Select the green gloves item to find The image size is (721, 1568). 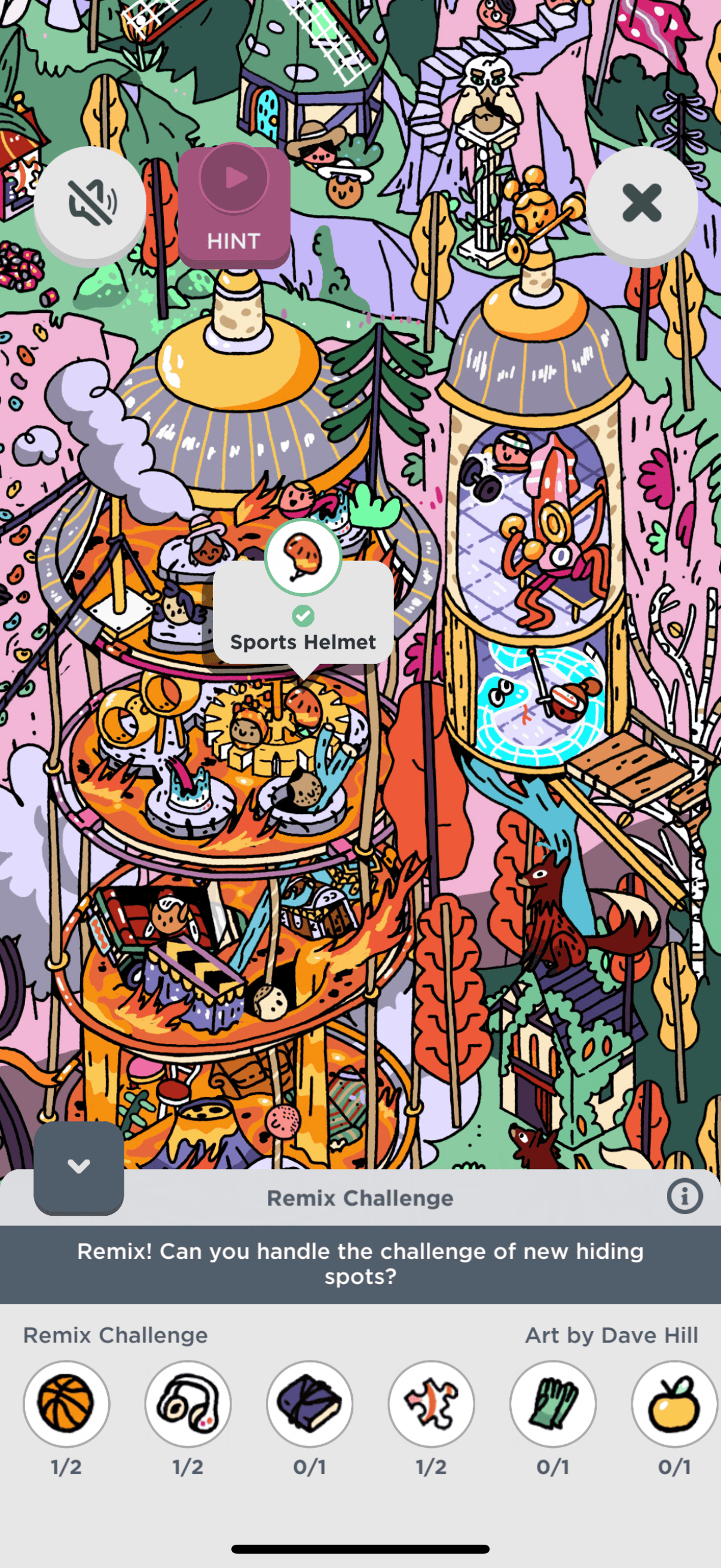click(x=553, y=1404)
